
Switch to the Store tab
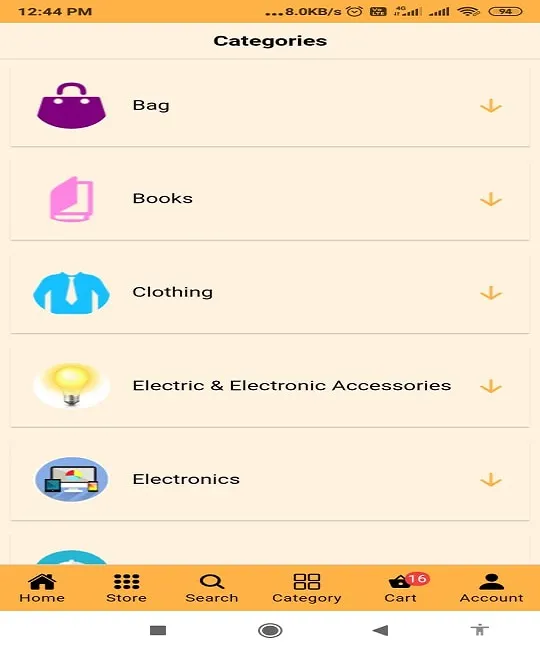(126, 588)
